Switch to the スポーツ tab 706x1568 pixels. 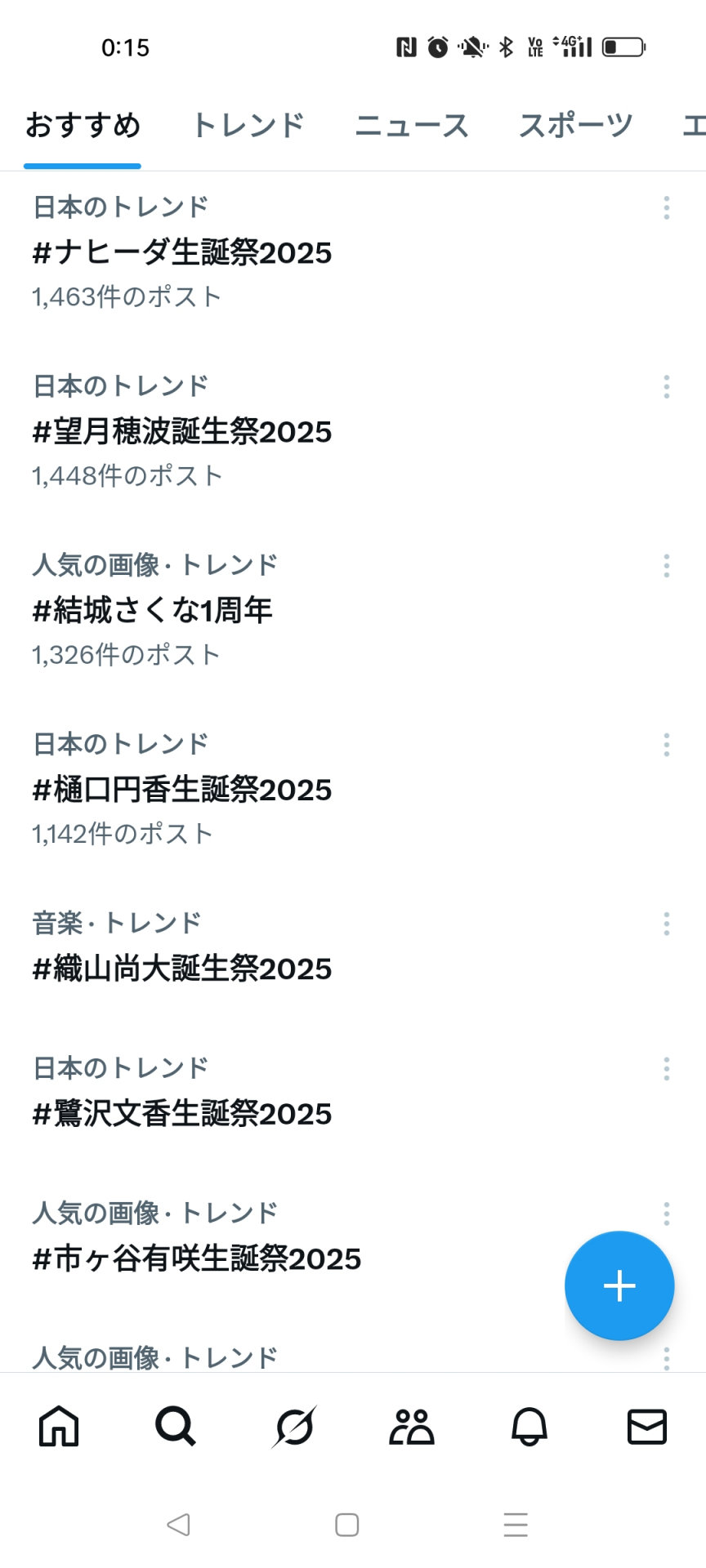(575, 126)
